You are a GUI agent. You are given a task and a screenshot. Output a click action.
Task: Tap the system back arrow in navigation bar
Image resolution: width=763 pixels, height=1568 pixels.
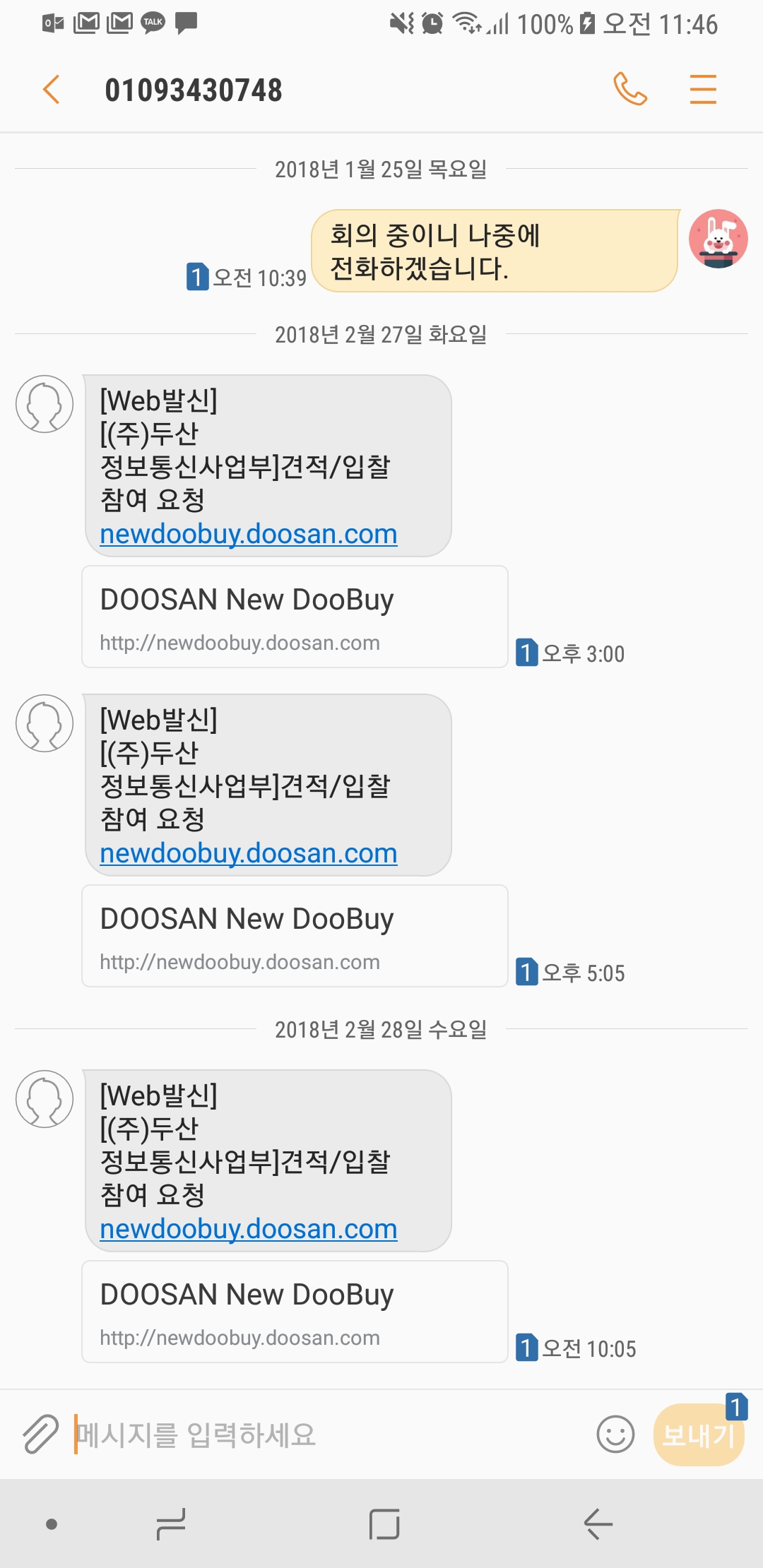pos(598,1524)
